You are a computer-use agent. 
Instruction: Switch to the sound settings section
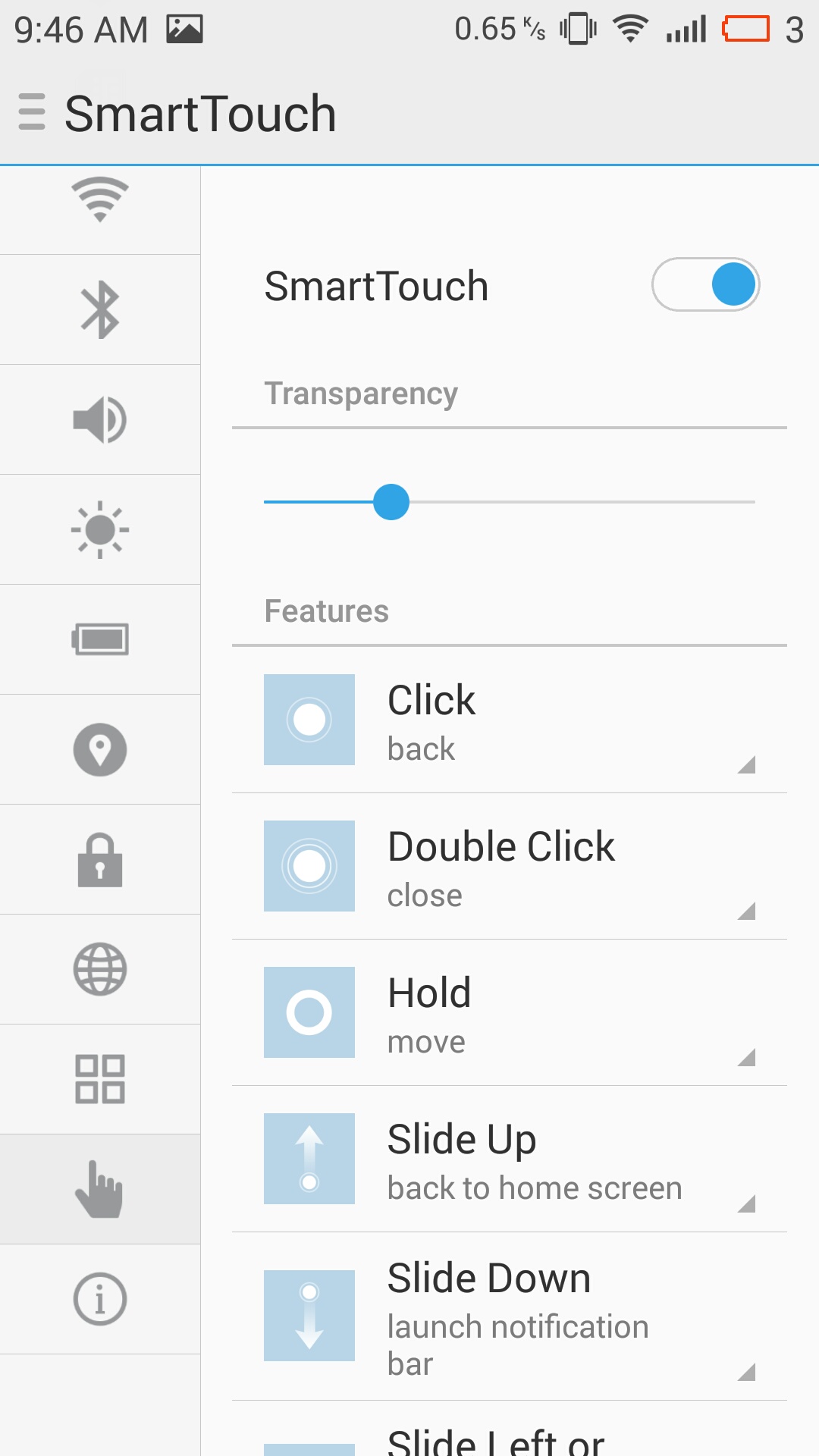point(100,419)
